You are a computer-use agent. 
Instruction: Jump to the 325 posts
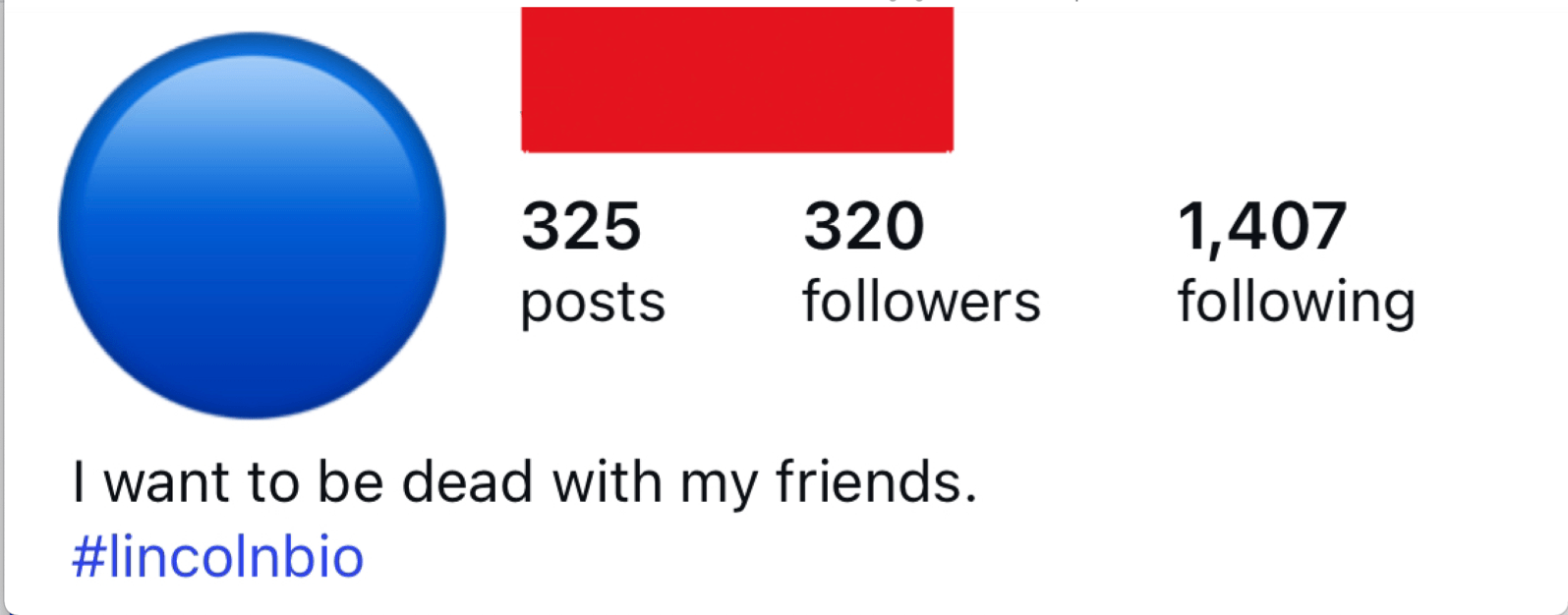point(592,262)
